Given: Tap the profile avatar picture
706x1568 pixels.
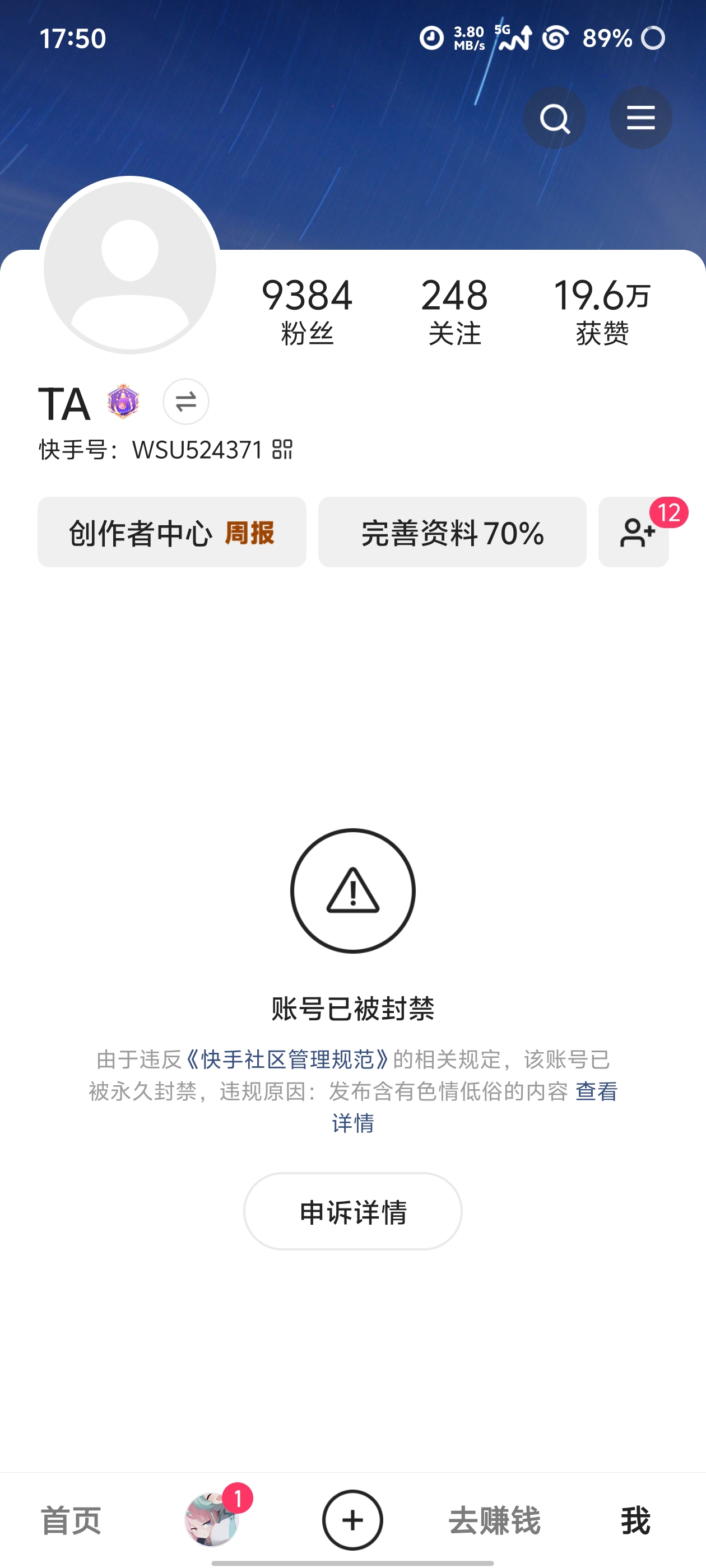Looking at the screenshot, I should pos(130,267).
